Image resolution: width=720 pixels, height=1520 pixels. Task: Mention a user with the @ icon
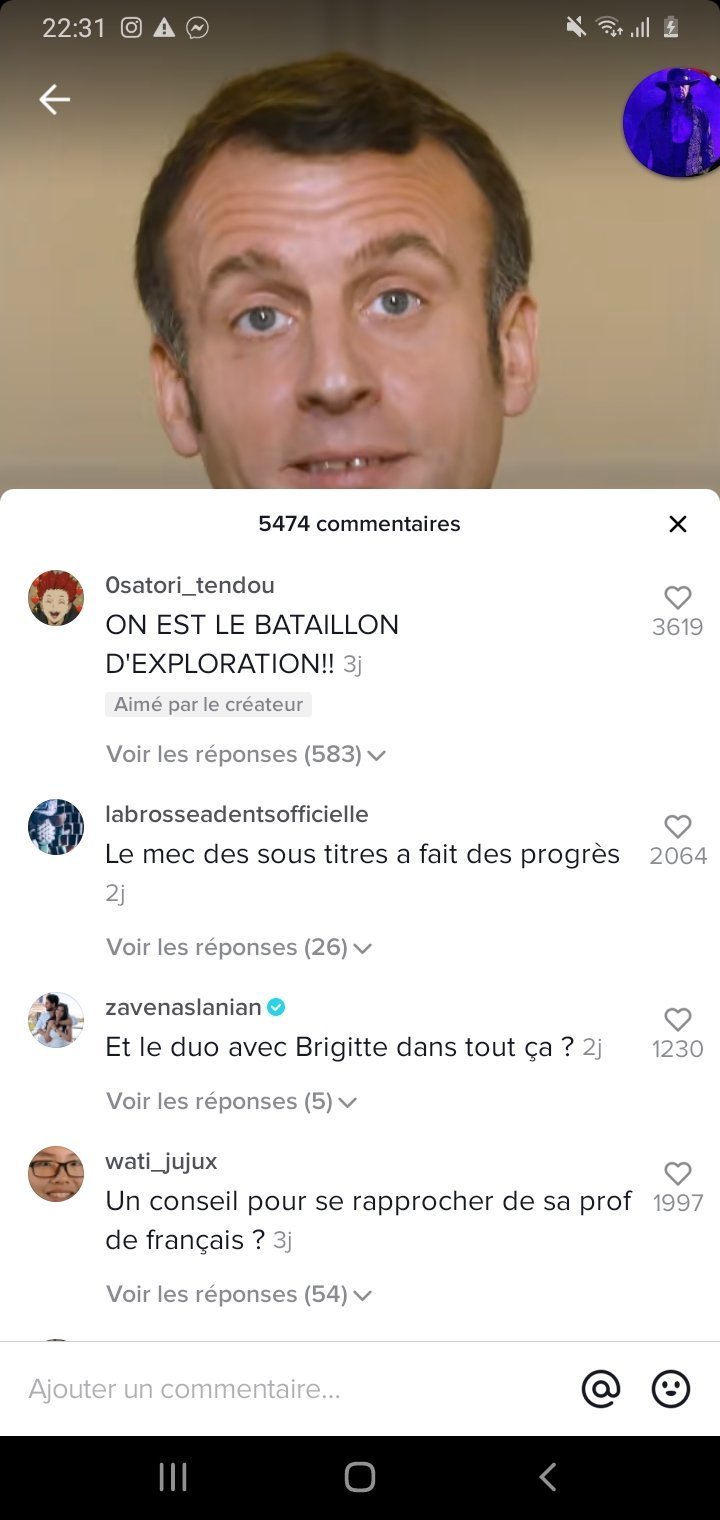tap(601, 1389)
